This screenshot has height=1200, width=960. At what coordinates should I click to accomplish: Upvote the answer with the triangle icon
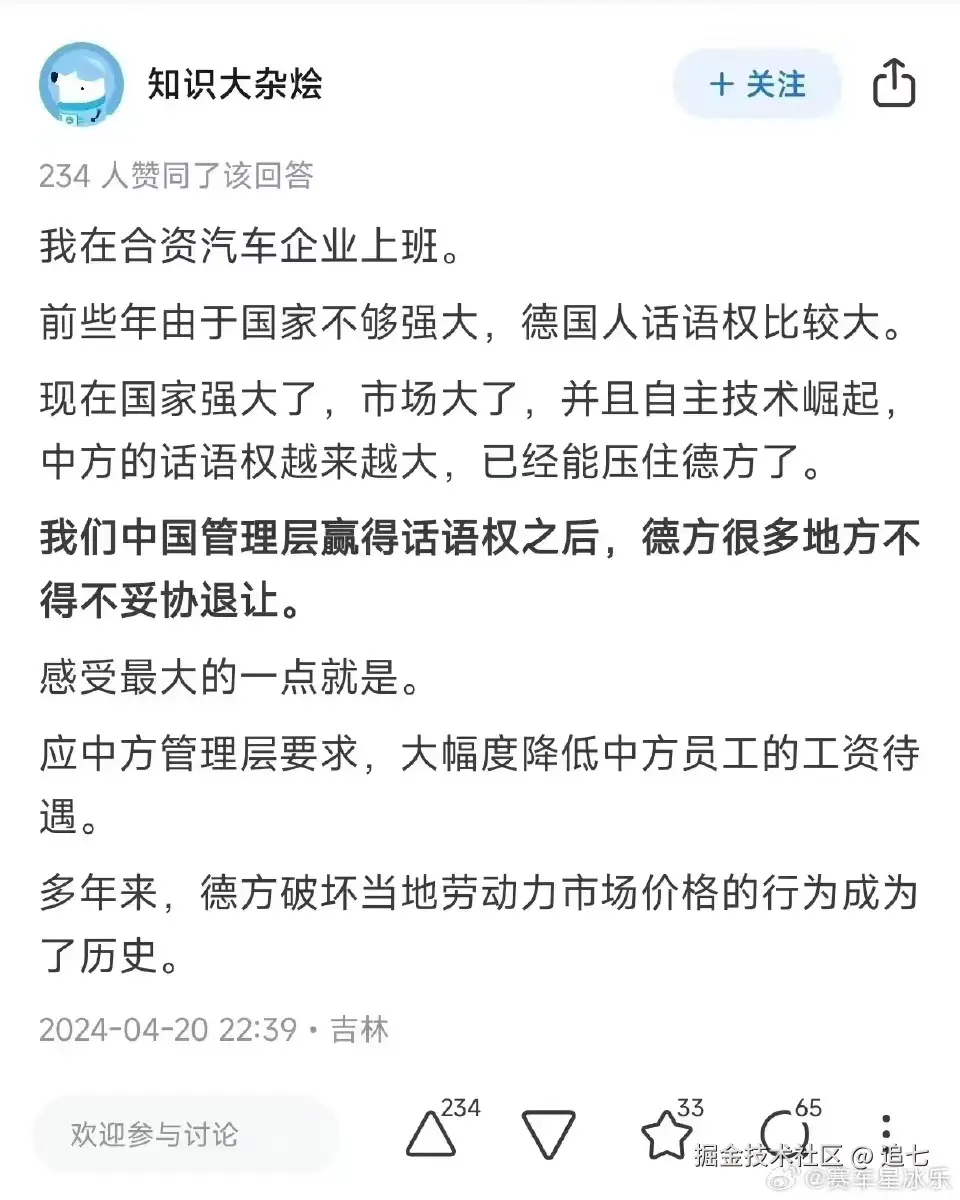[x=430, y=1133]
